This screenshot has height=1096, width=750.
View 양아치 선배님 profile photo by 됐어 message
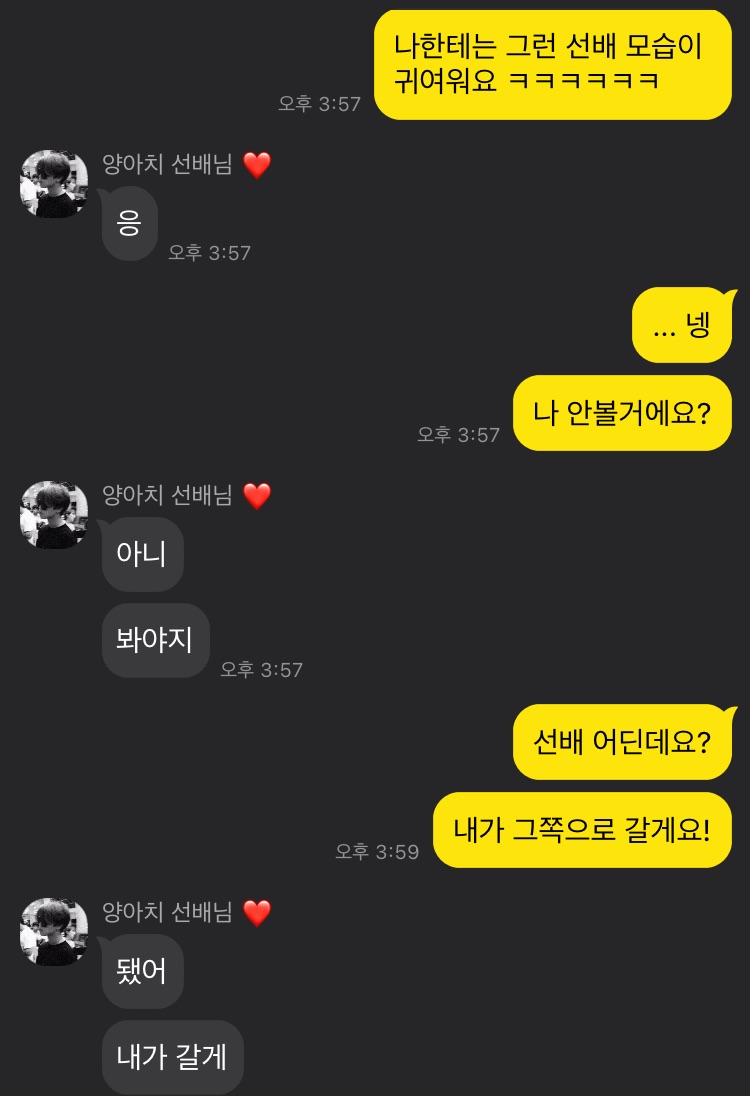click(54, 932)
